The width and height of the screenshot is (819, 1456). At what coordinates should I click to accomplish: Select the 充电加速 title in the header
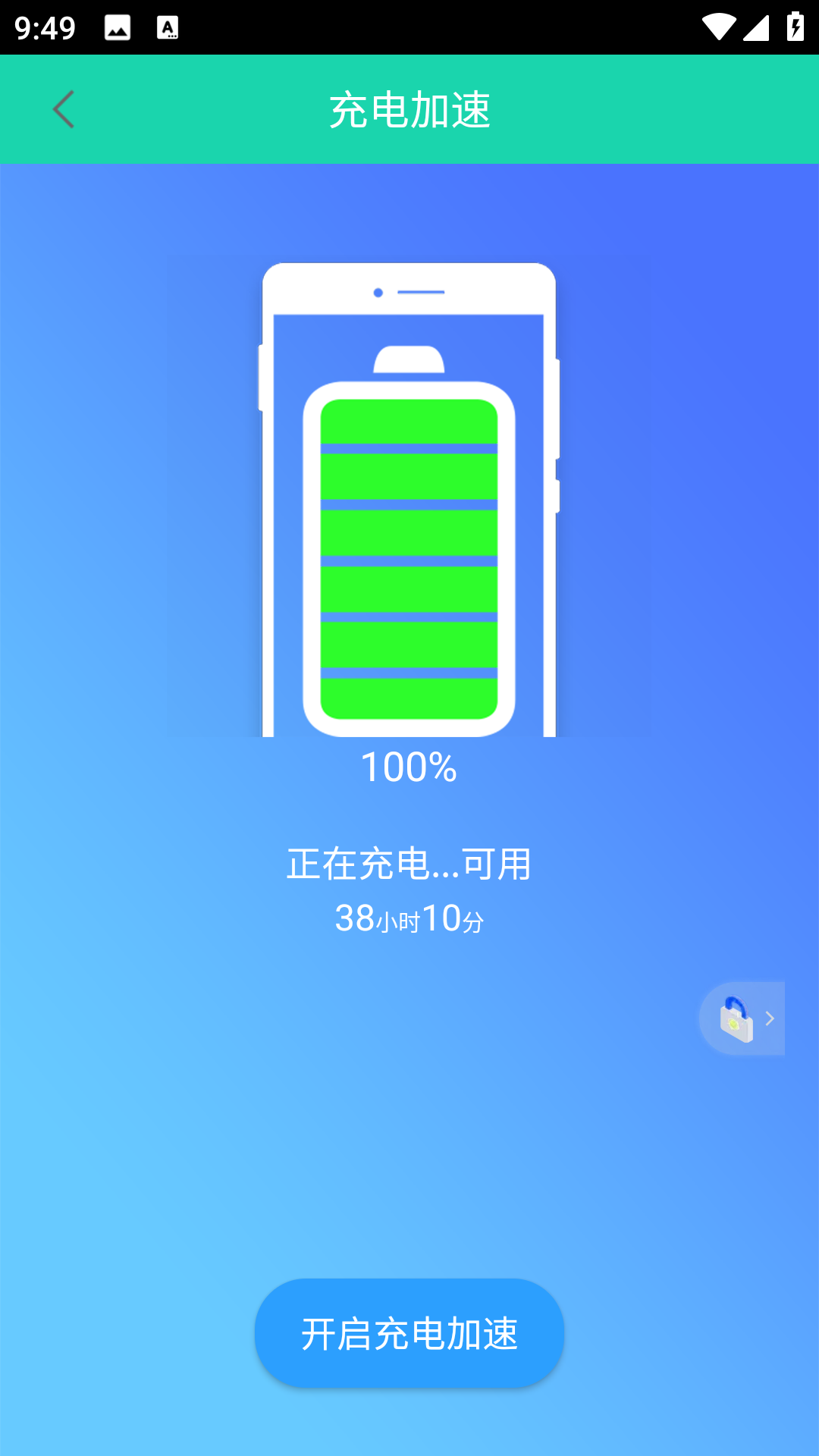tap(409, 109)
